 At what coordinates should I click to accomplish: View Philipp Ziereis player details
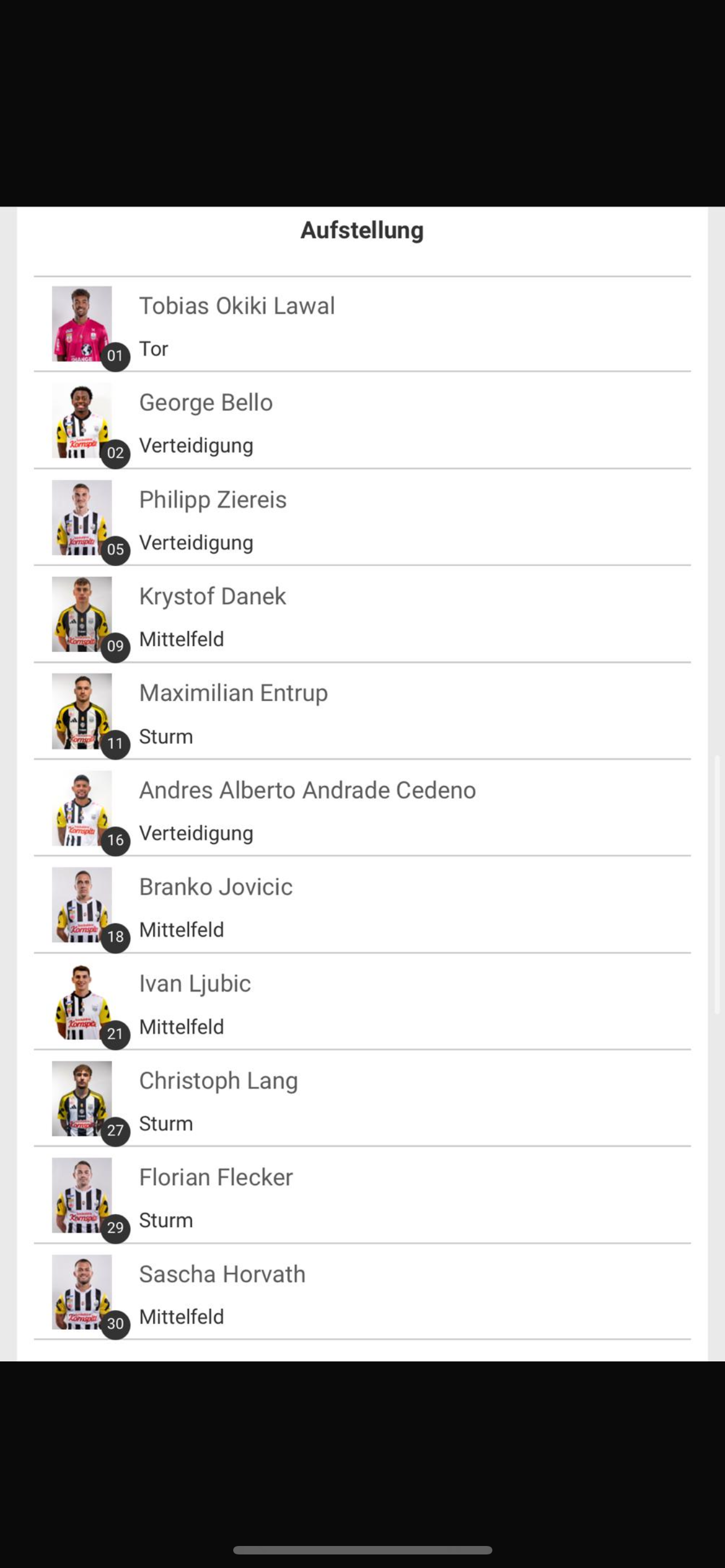pyautogui.click(x=362, y=518)
